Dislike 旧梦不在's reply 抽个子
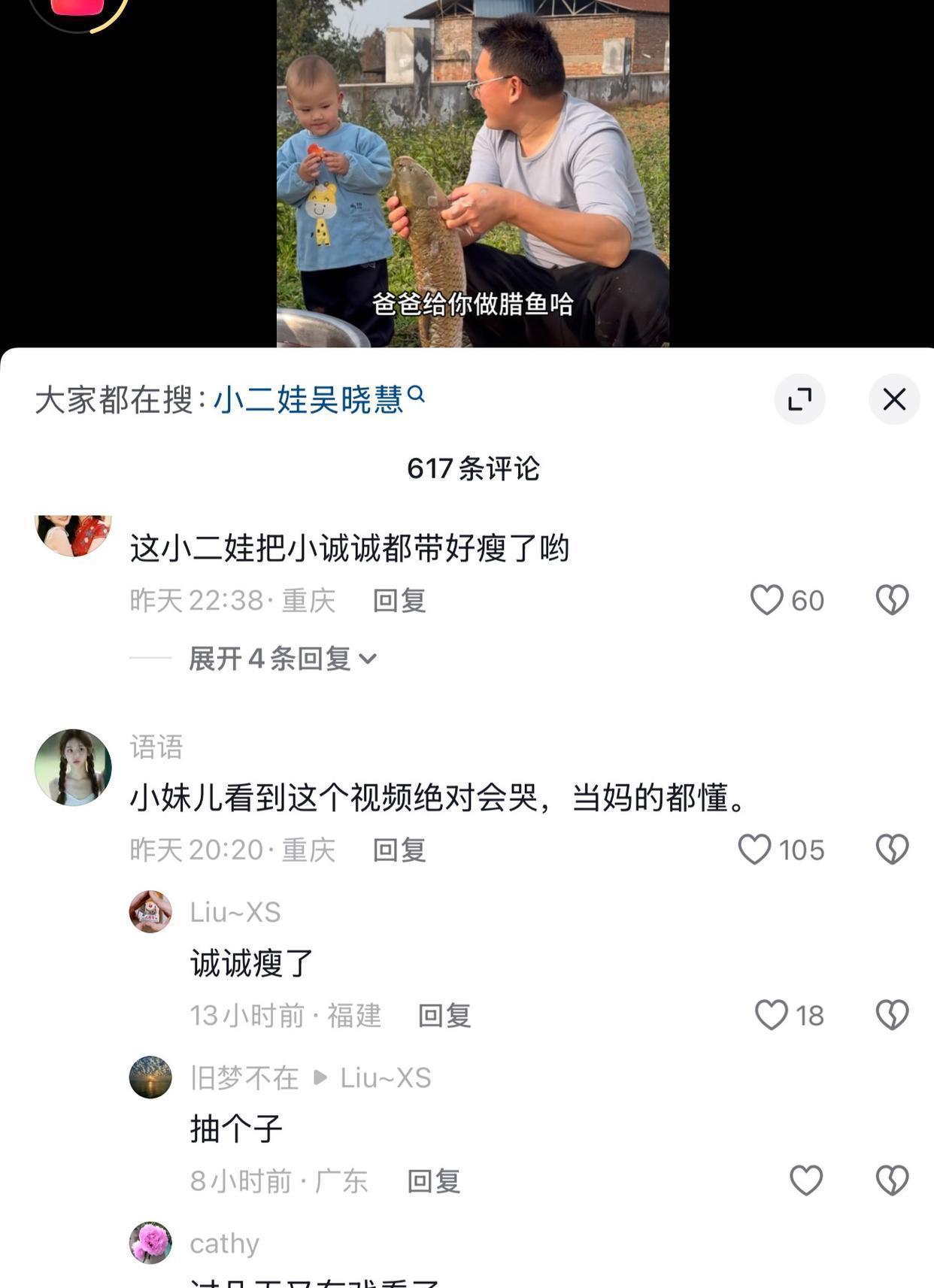Viewport: 934px width, 1288px height. tap(892, 1180)
